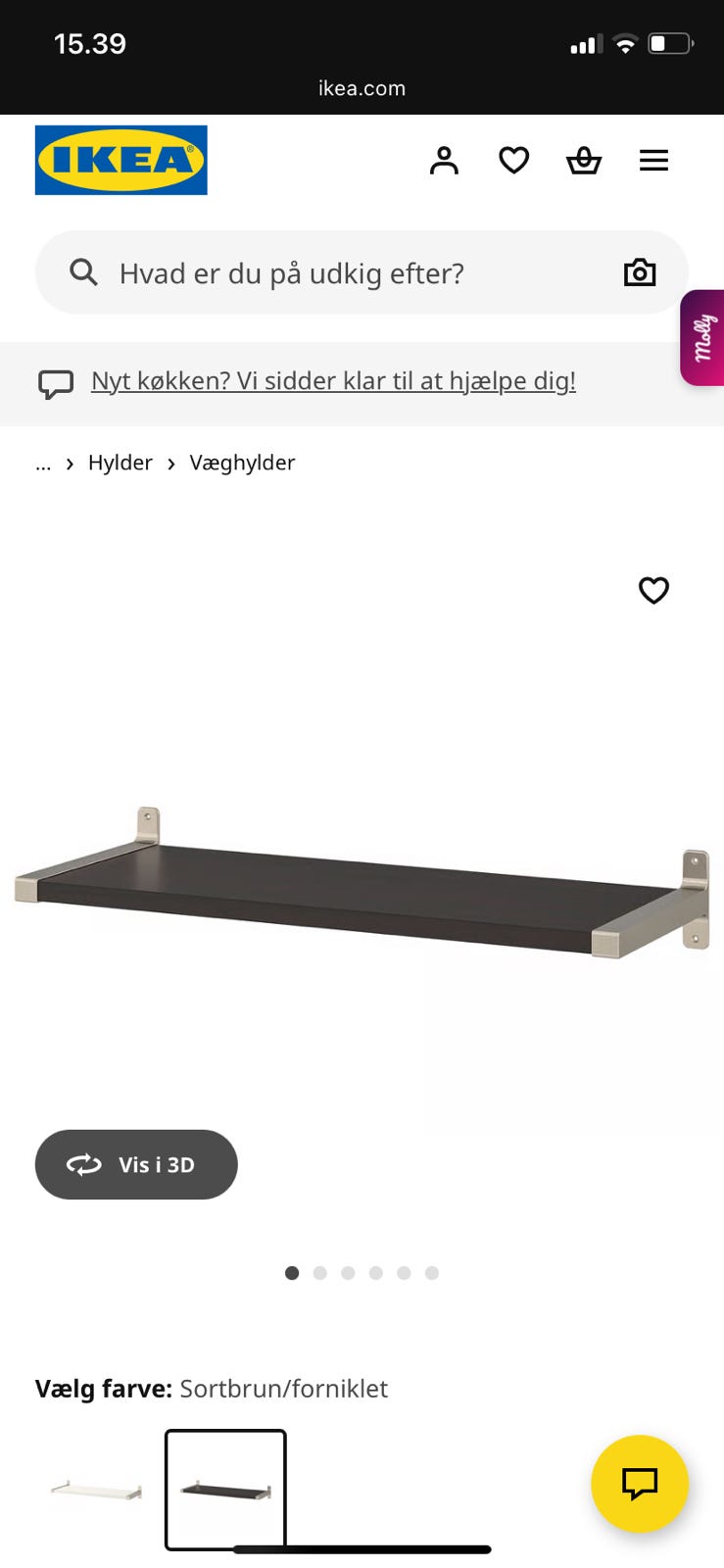Open the Molly side tab
This screenshot has width=724, height=1568.
[703, 338]
